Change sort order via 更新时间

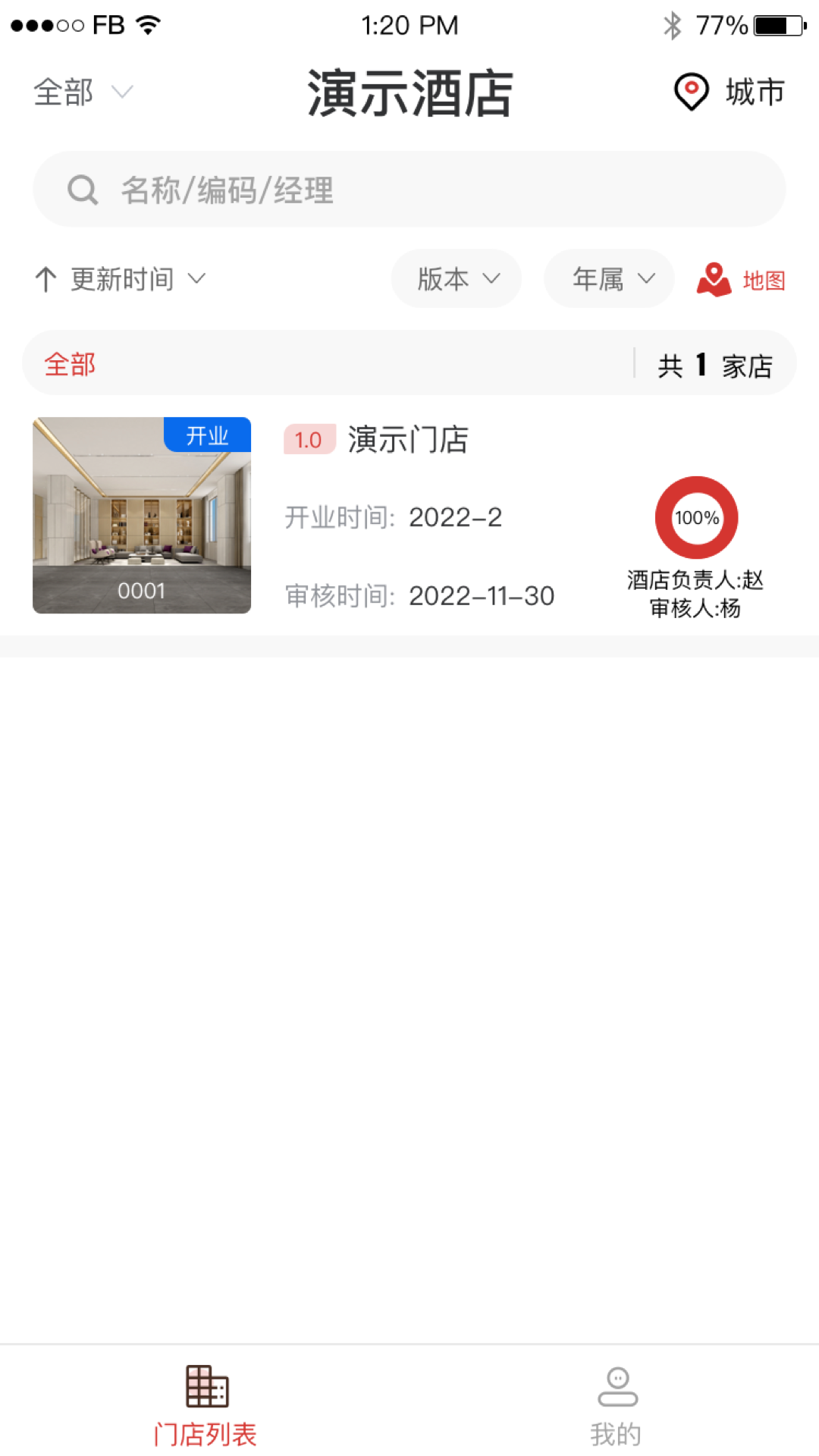coord(121,279)
